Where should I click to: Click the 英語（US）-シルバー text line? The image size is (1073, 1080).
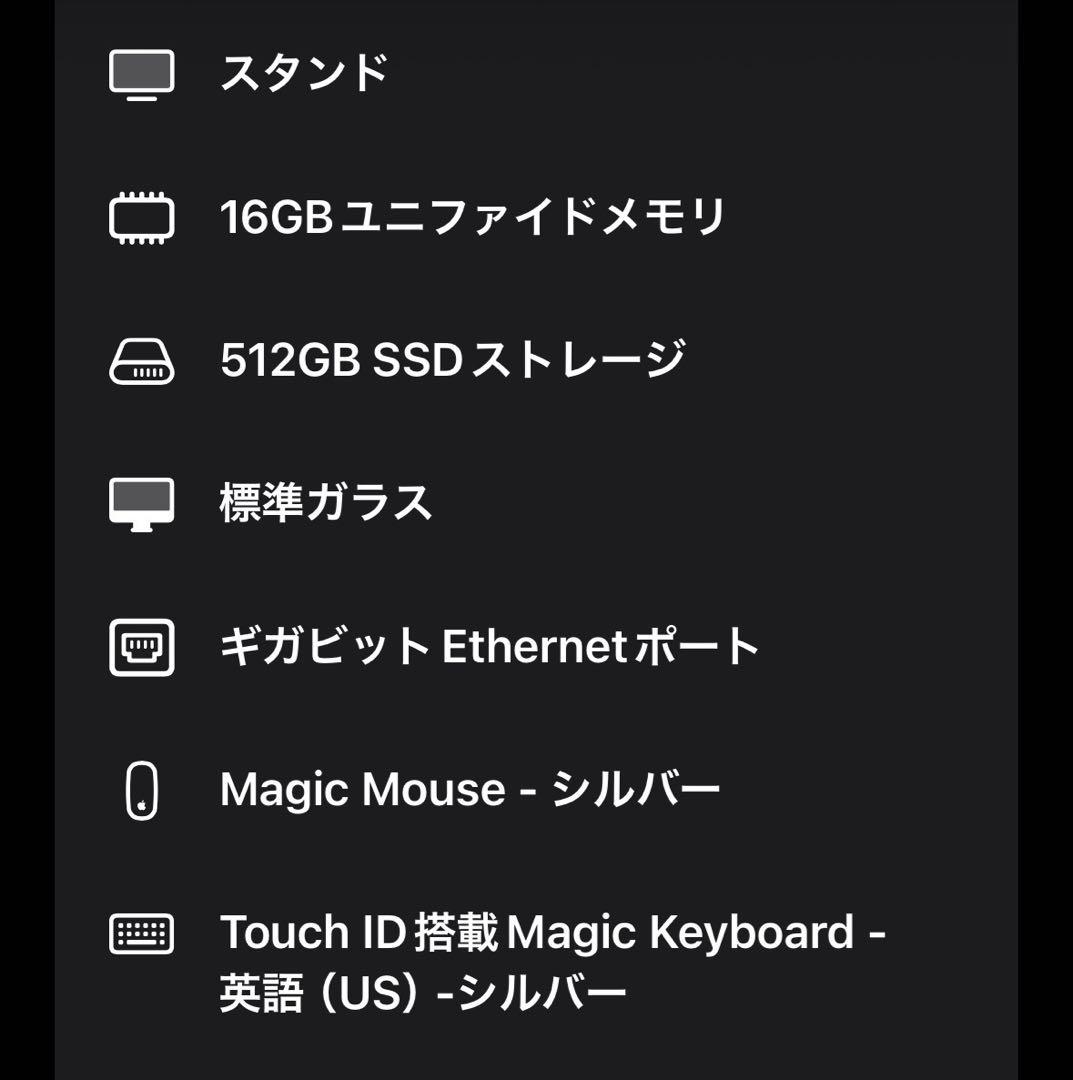point(420,992)
